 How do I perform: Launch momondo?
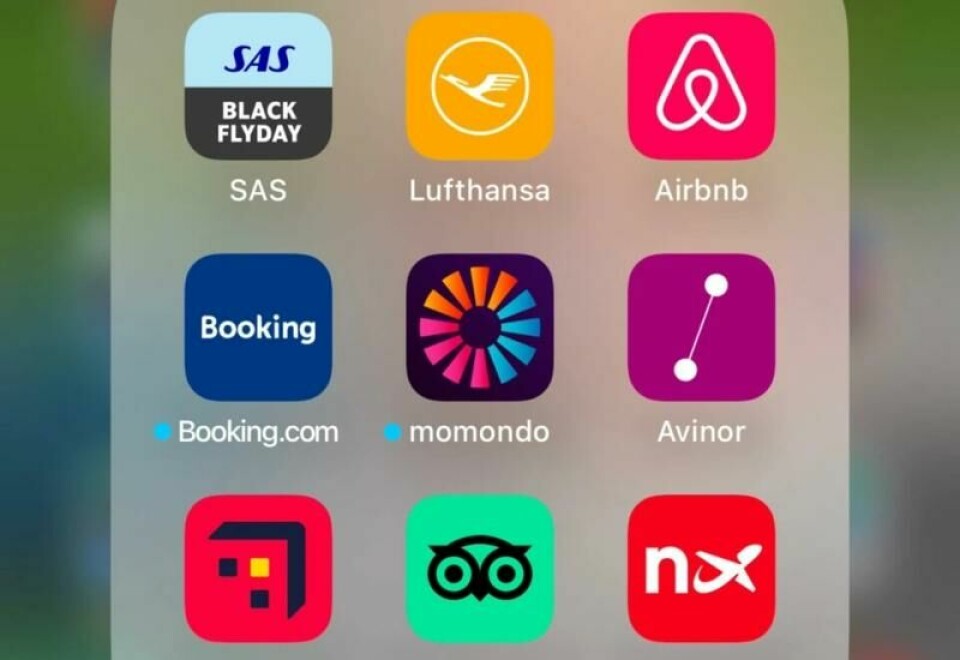pos(479,327)
